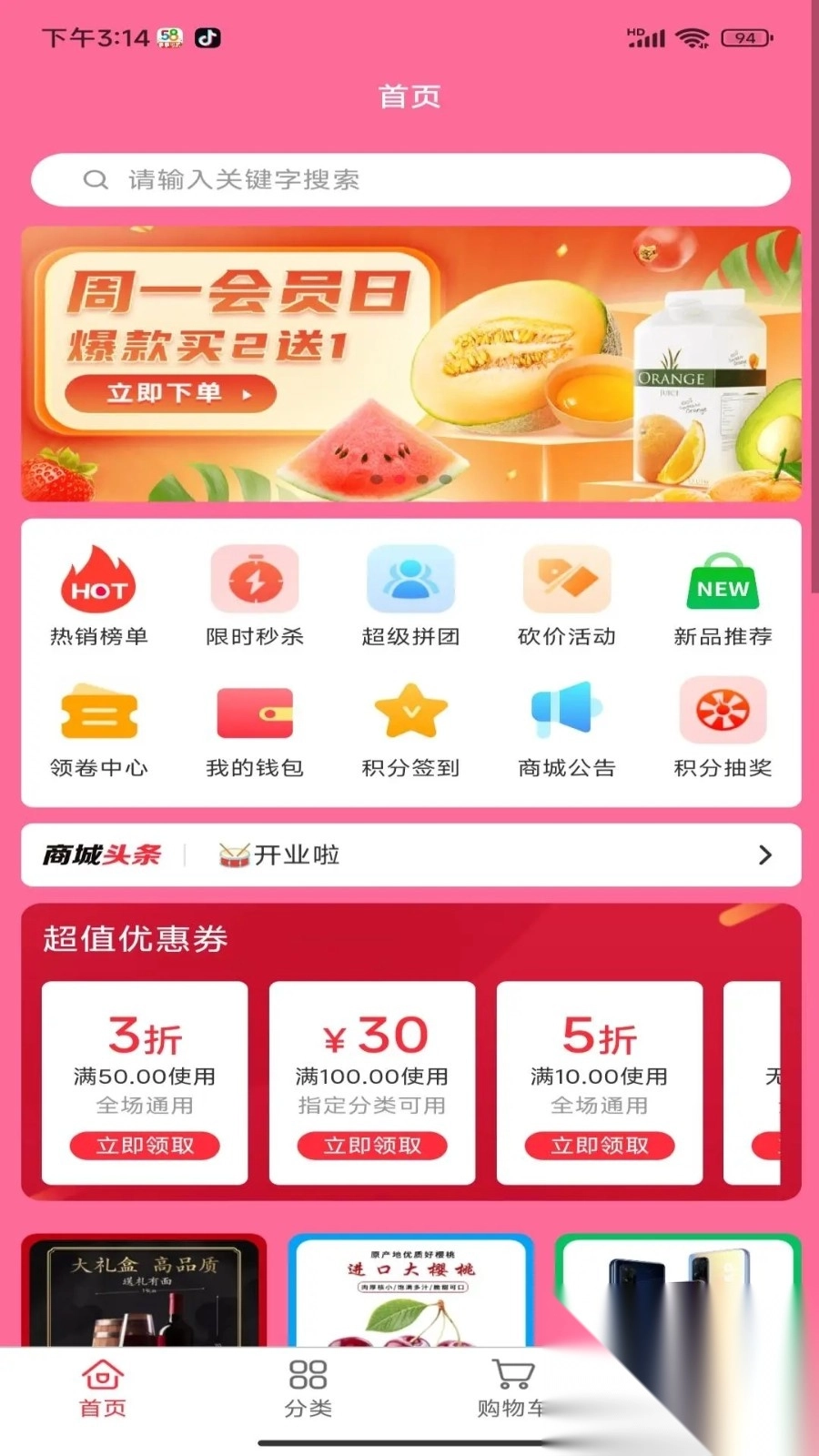Open the 超级拼团 group-buy feature
This screenshot has width=819, height=1456.
[x=410, y=593]
